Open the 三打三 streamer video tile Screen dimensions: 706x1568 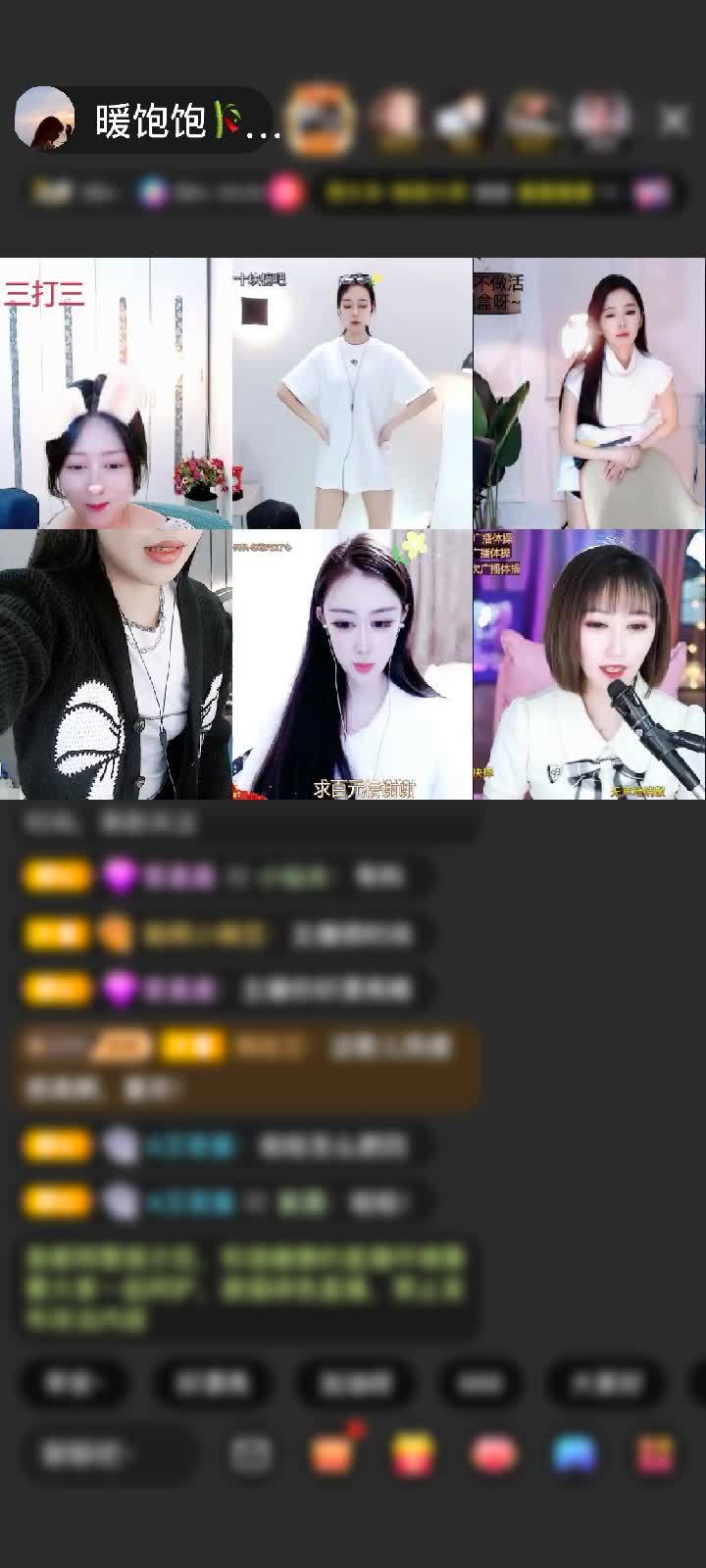point(116,393)
